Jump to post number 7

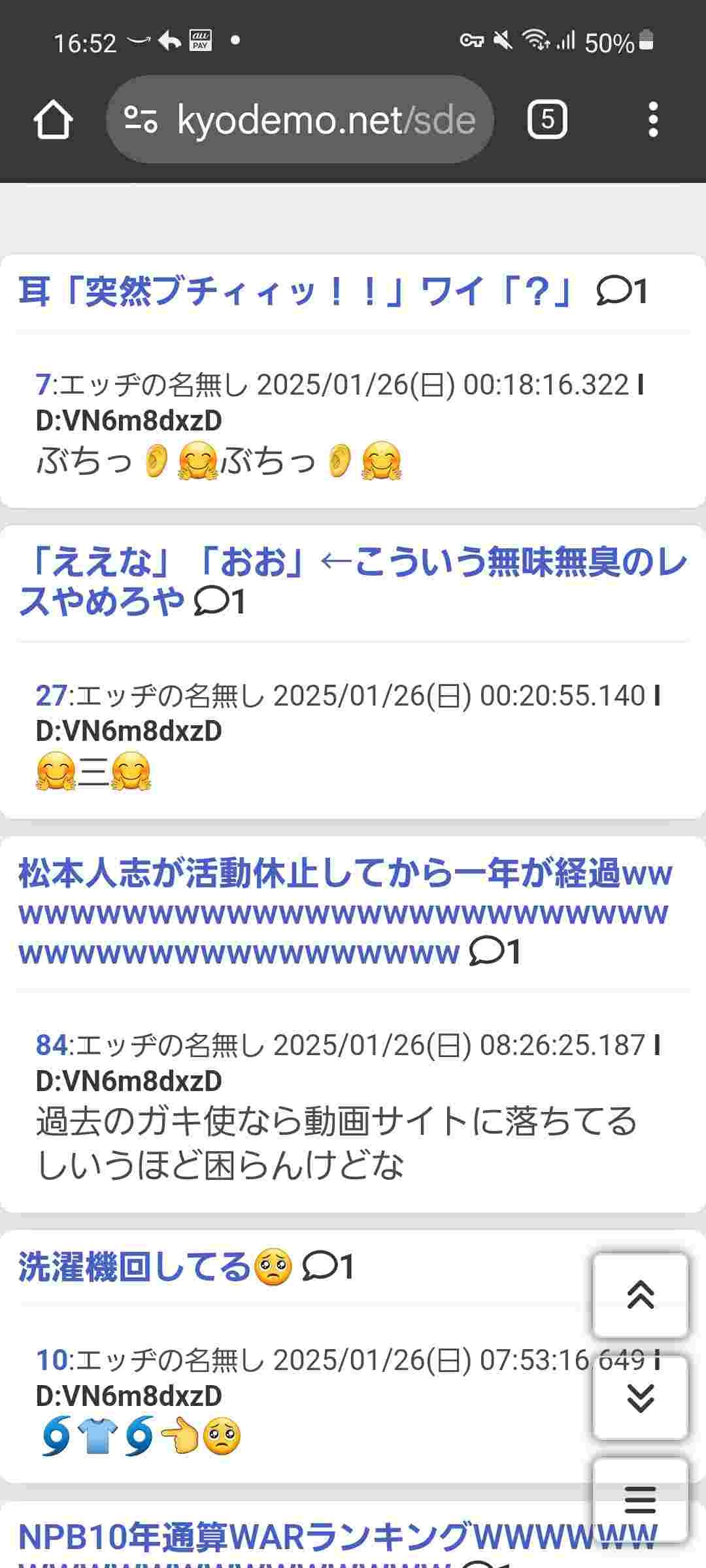click(43, 385)
